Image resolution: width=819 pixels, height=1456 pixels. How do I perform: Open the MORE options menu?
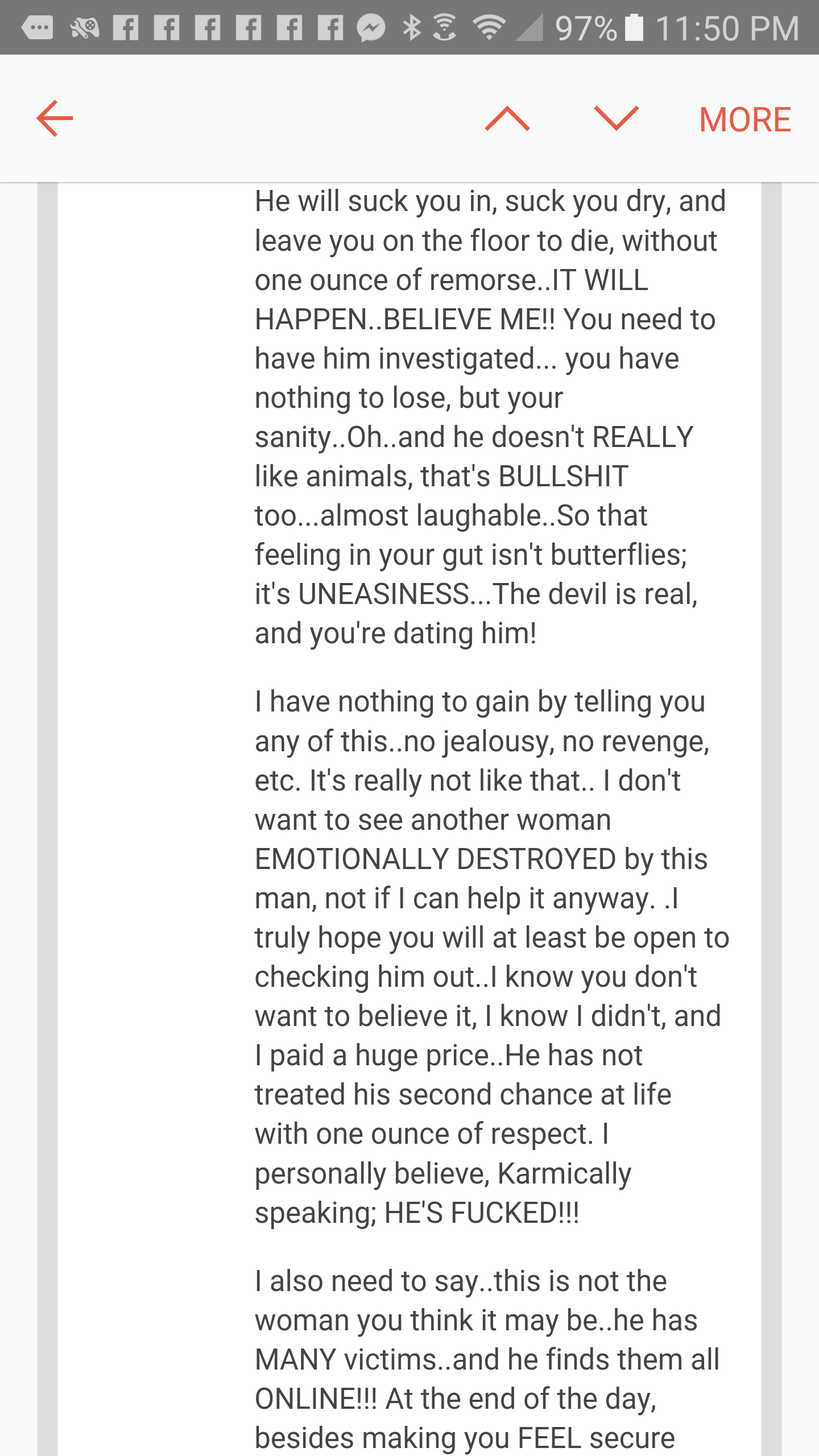tap(745, 119)
